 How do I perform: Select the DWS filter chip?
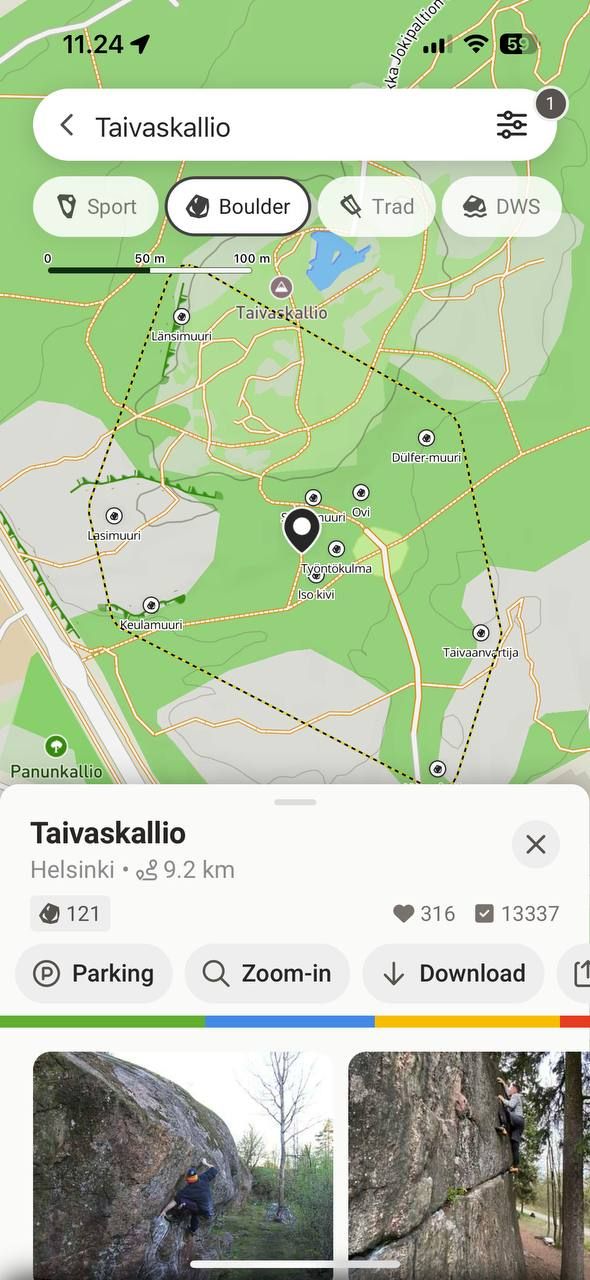tap(502, 207)
